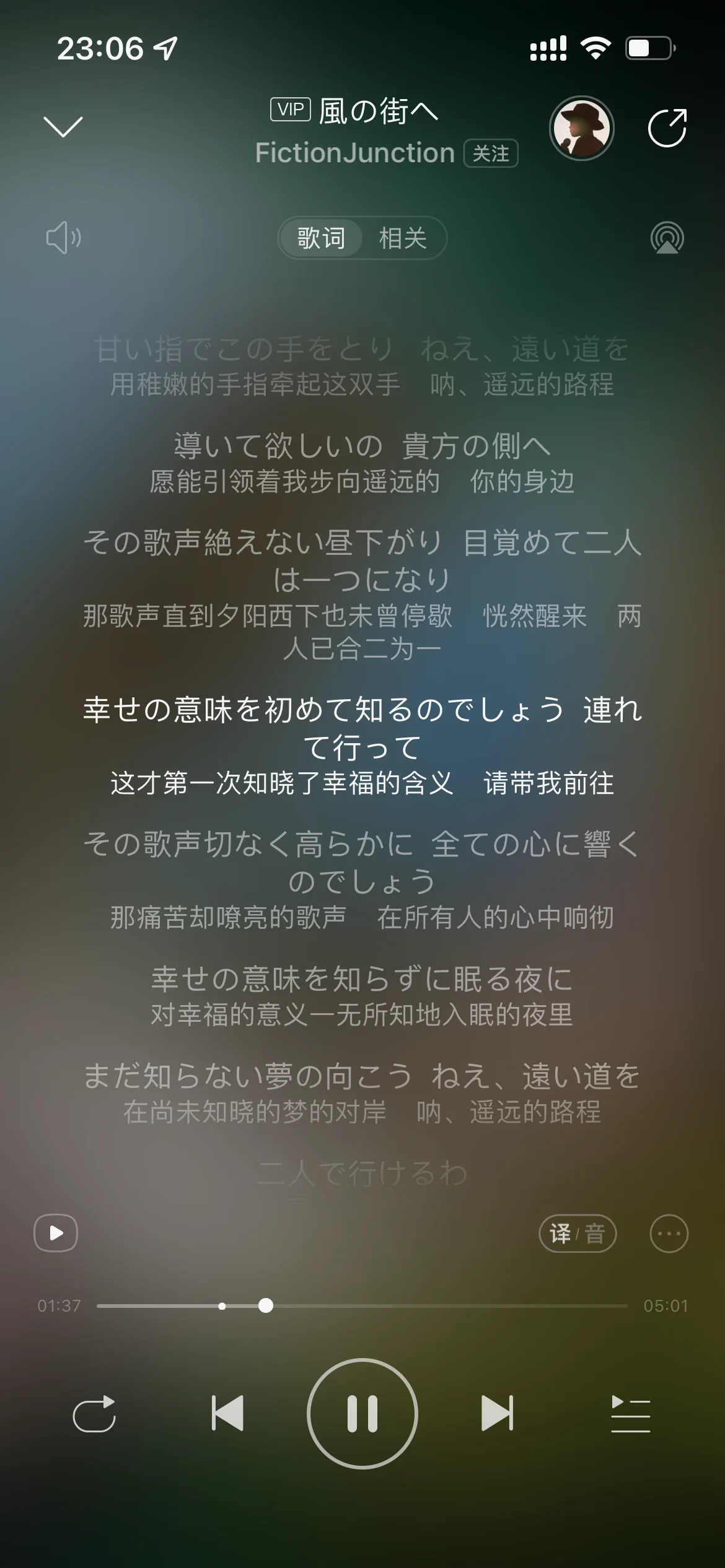Toggle the 译/音 translation setting
Image resolution: width=725 pixels, height=1568 pixels.
coord(577,1234)
